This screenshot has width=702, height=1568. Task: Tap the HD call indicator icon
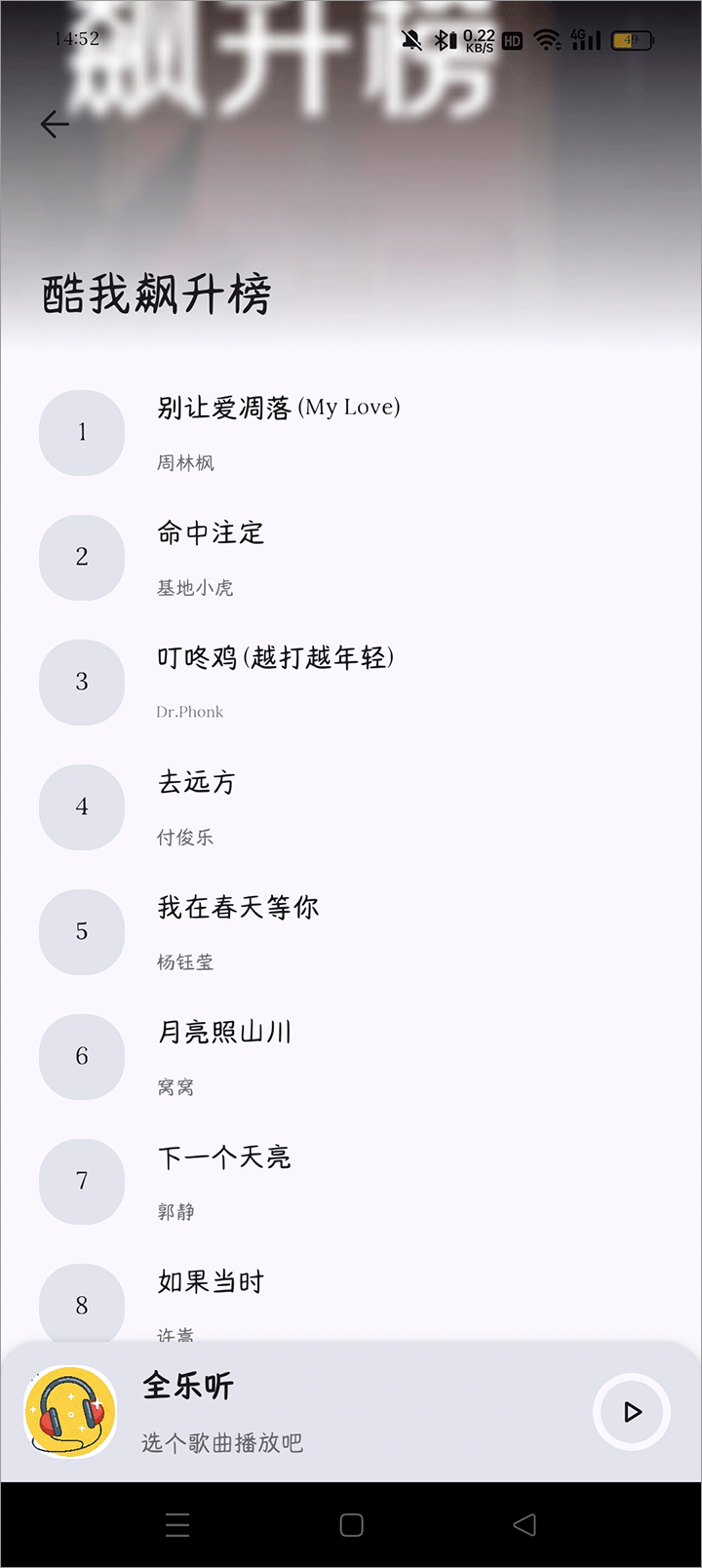pyautogui.click(x=511, y=40)
